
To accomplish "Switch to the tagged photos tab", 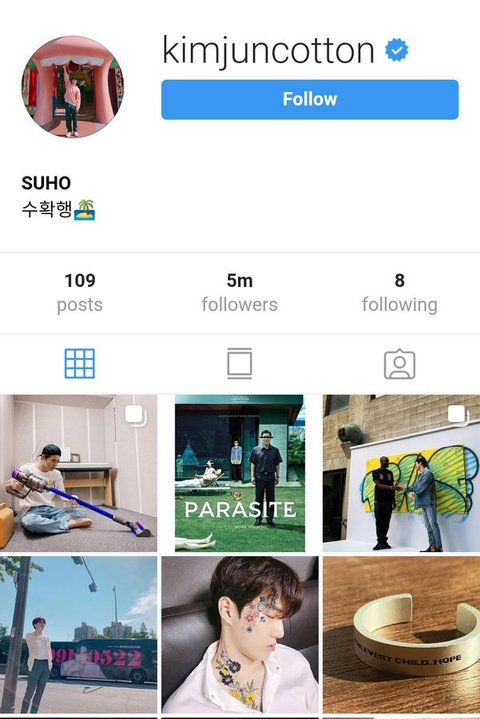I will [x=399, y=364].
